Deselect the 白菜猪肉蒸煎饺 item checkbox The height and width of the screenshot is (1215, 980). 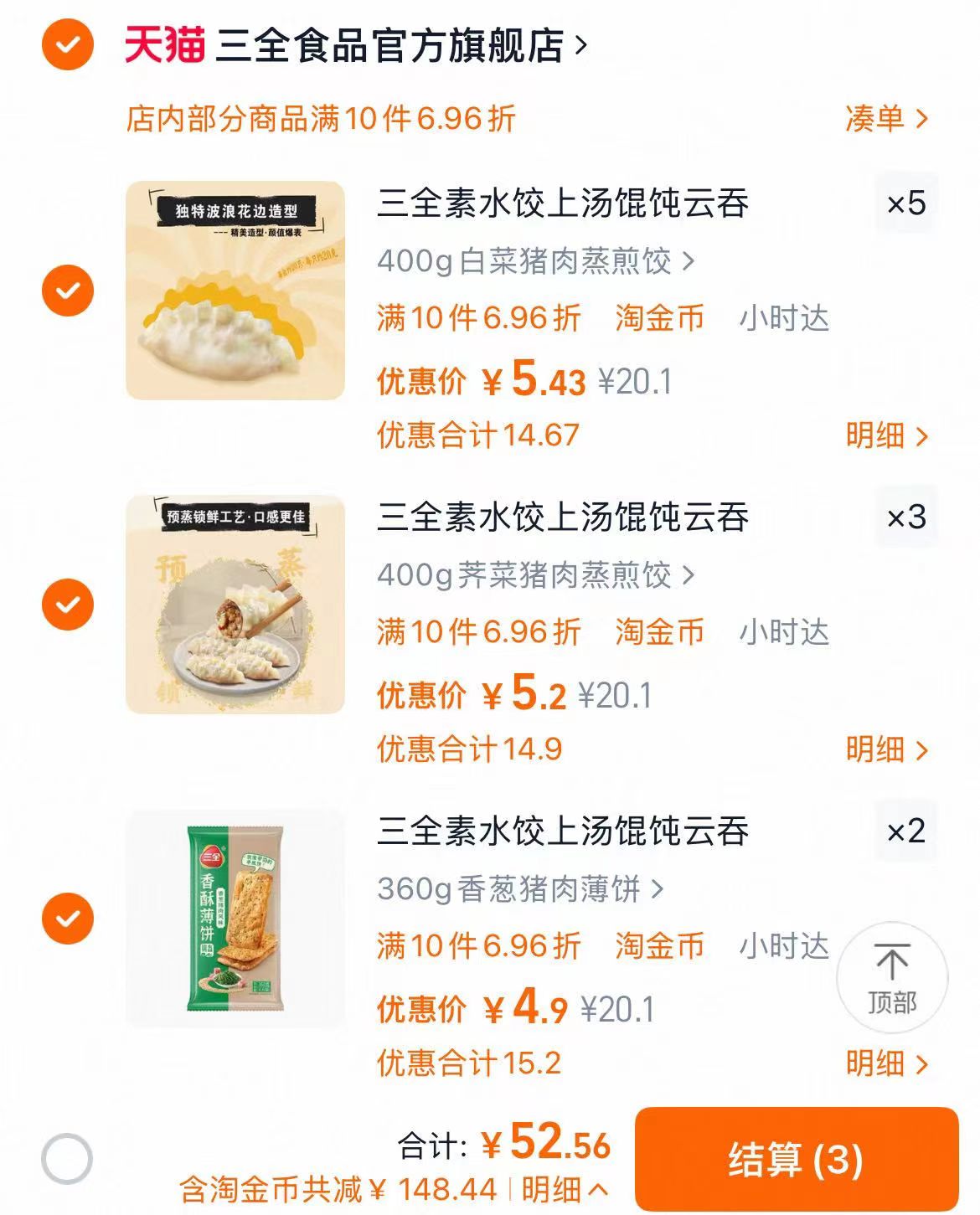point(70,291)
